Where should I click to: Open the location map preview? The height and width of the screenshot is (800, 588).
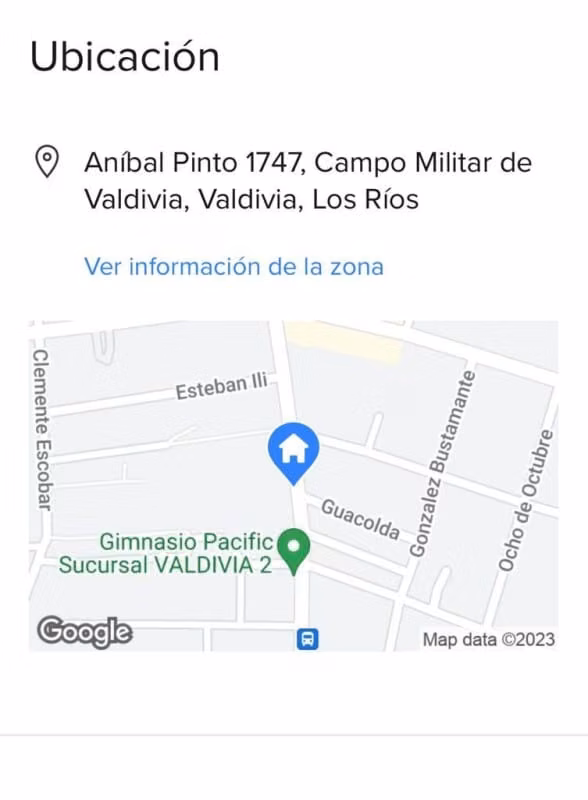(x=293, y=486)
